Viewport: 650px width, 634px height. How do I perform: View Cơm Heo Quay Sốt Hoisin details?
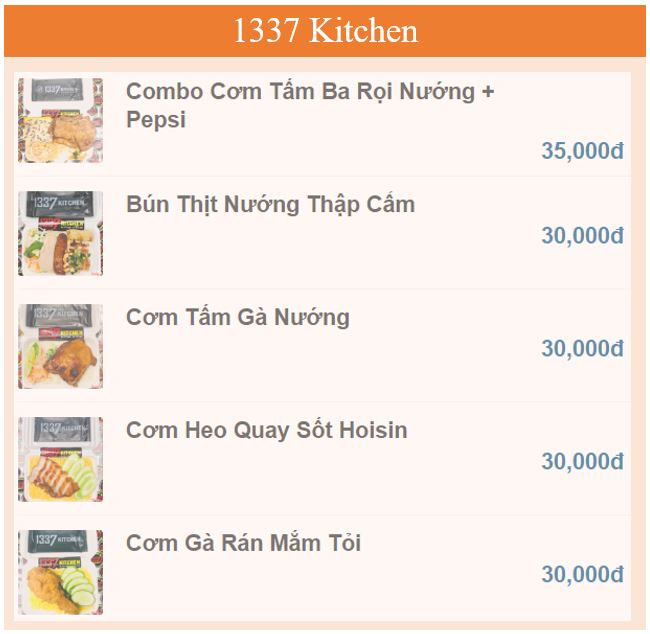[266, 431]
